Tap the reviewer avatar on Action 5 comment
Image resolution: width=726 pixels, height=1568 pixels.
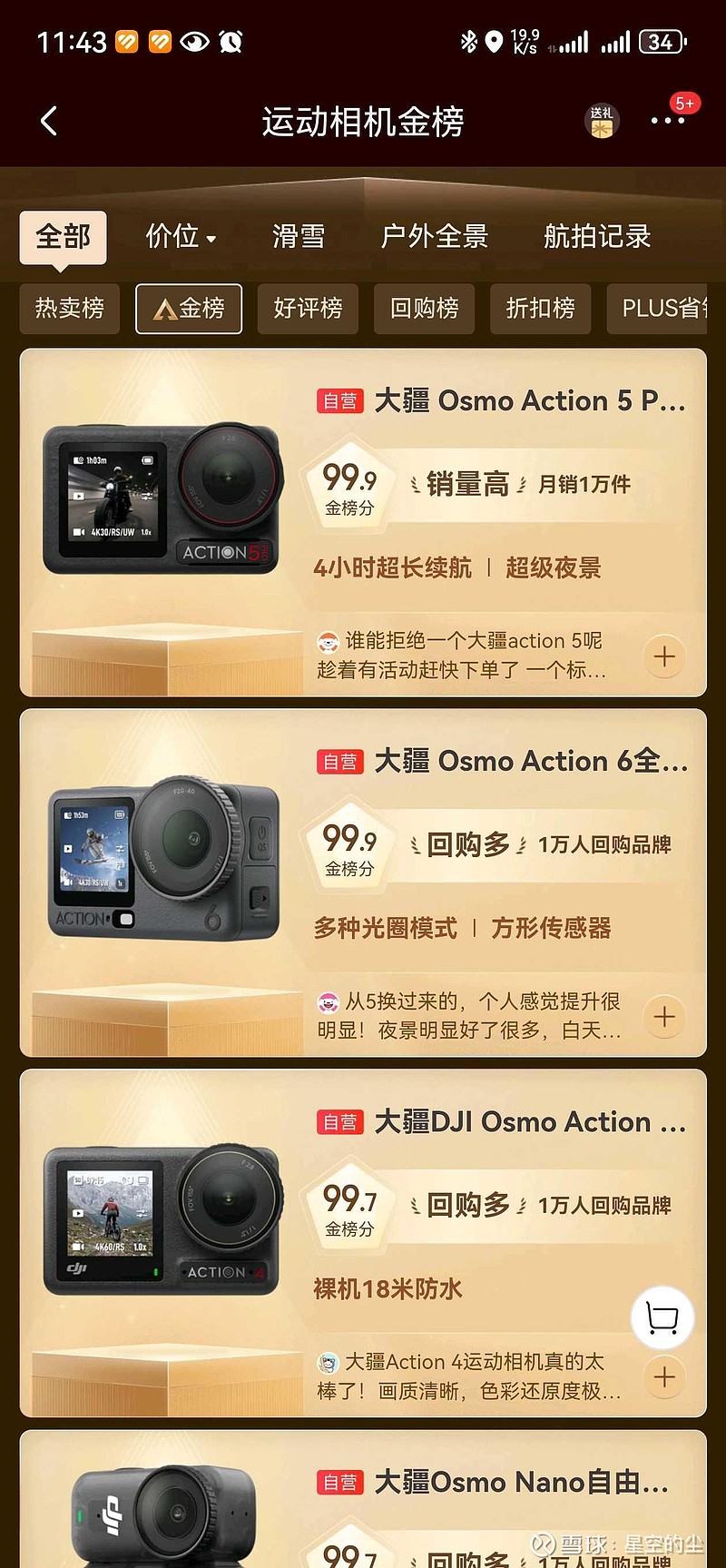coord(327,640)
